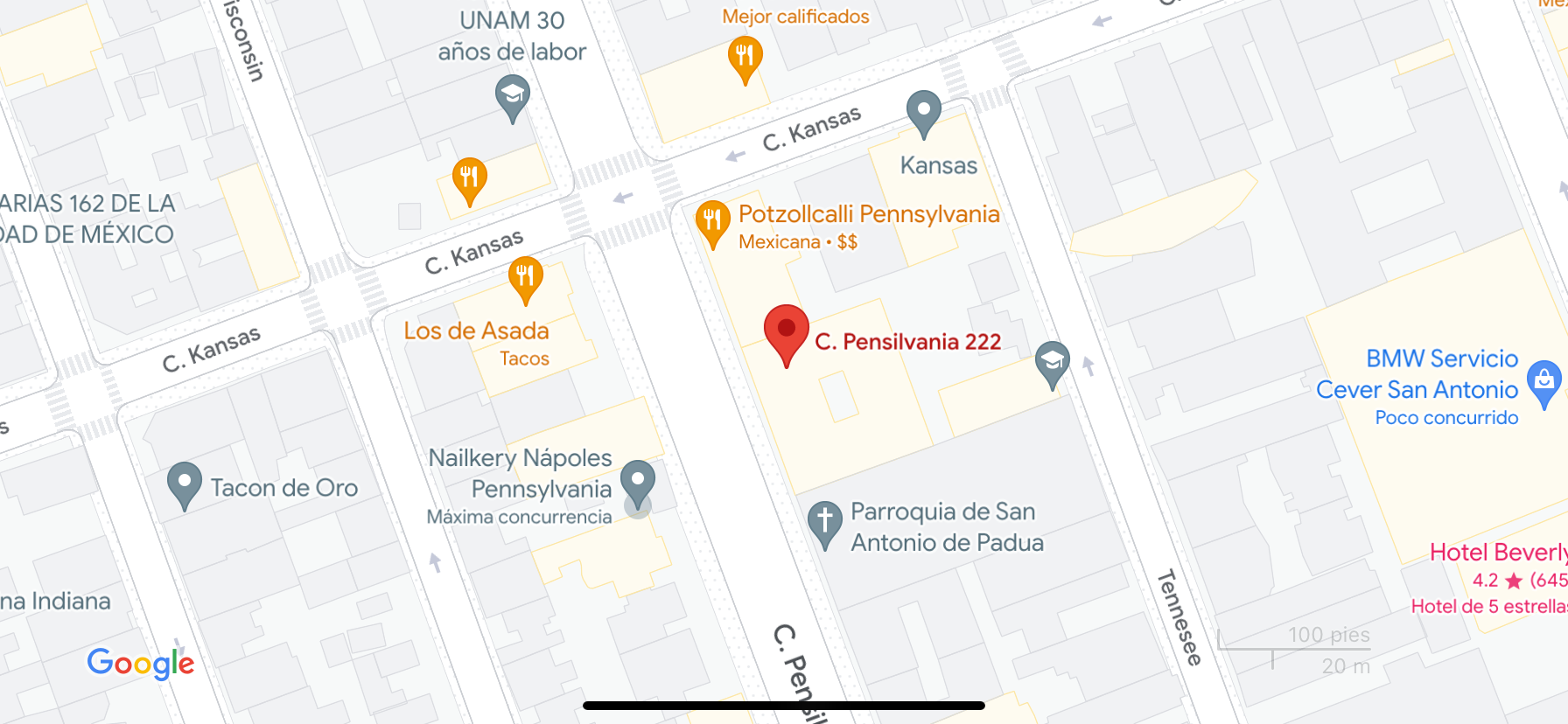1568x724 pixels.
Task: Open BMW Servicio Cever San Antonio marker
Action: 1544,385
